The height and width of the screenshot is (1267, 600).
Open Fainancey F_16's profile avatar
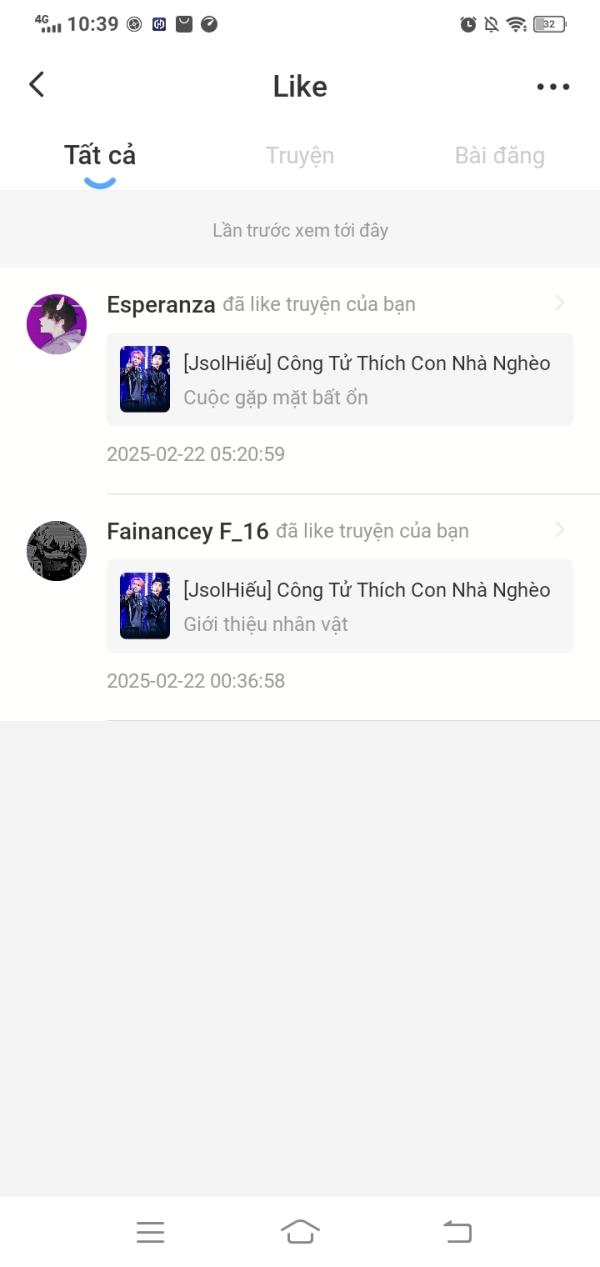pyautogui.click(x=56, y=551)
